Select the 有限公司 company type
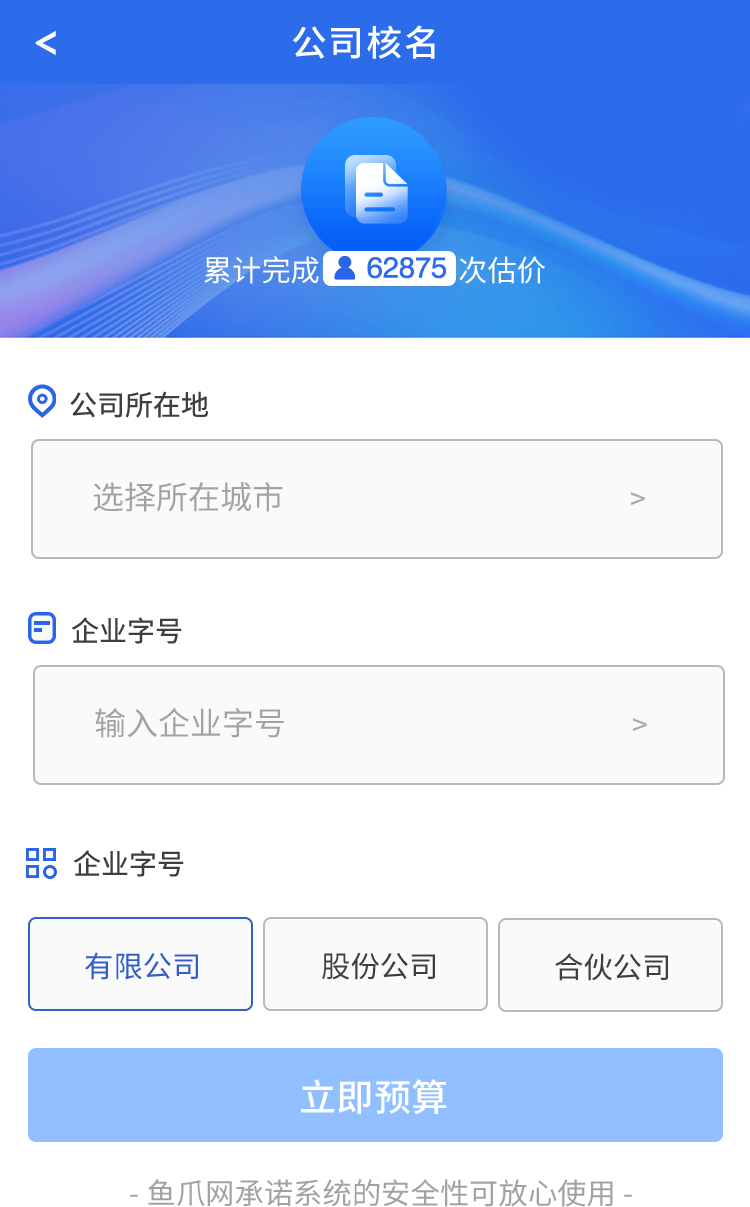The height and width of the screenshot is (1207, 750). click(x=140, y=964)
